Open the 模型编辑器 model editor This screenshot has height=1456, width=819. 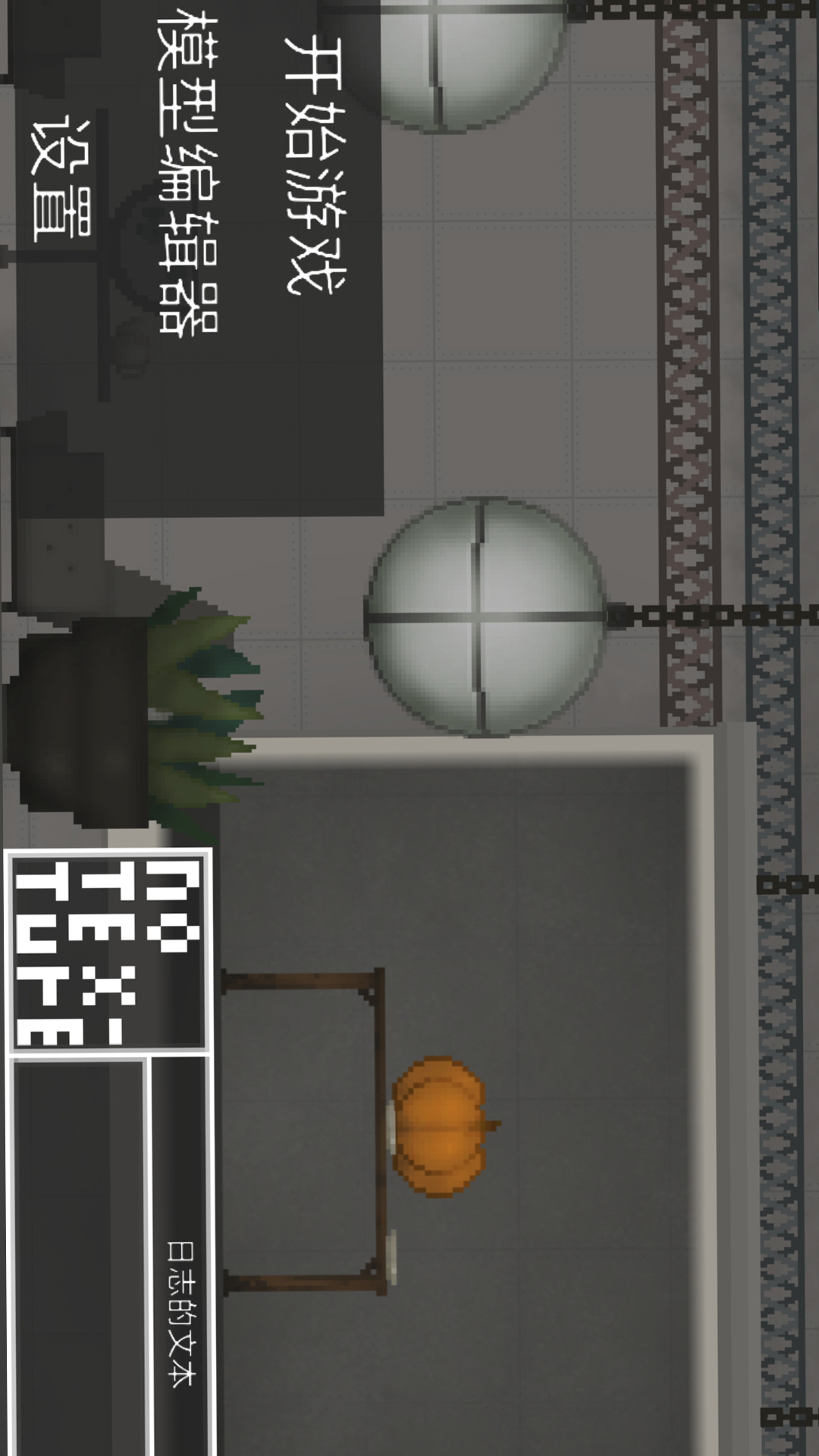click(x=187, y=171)
